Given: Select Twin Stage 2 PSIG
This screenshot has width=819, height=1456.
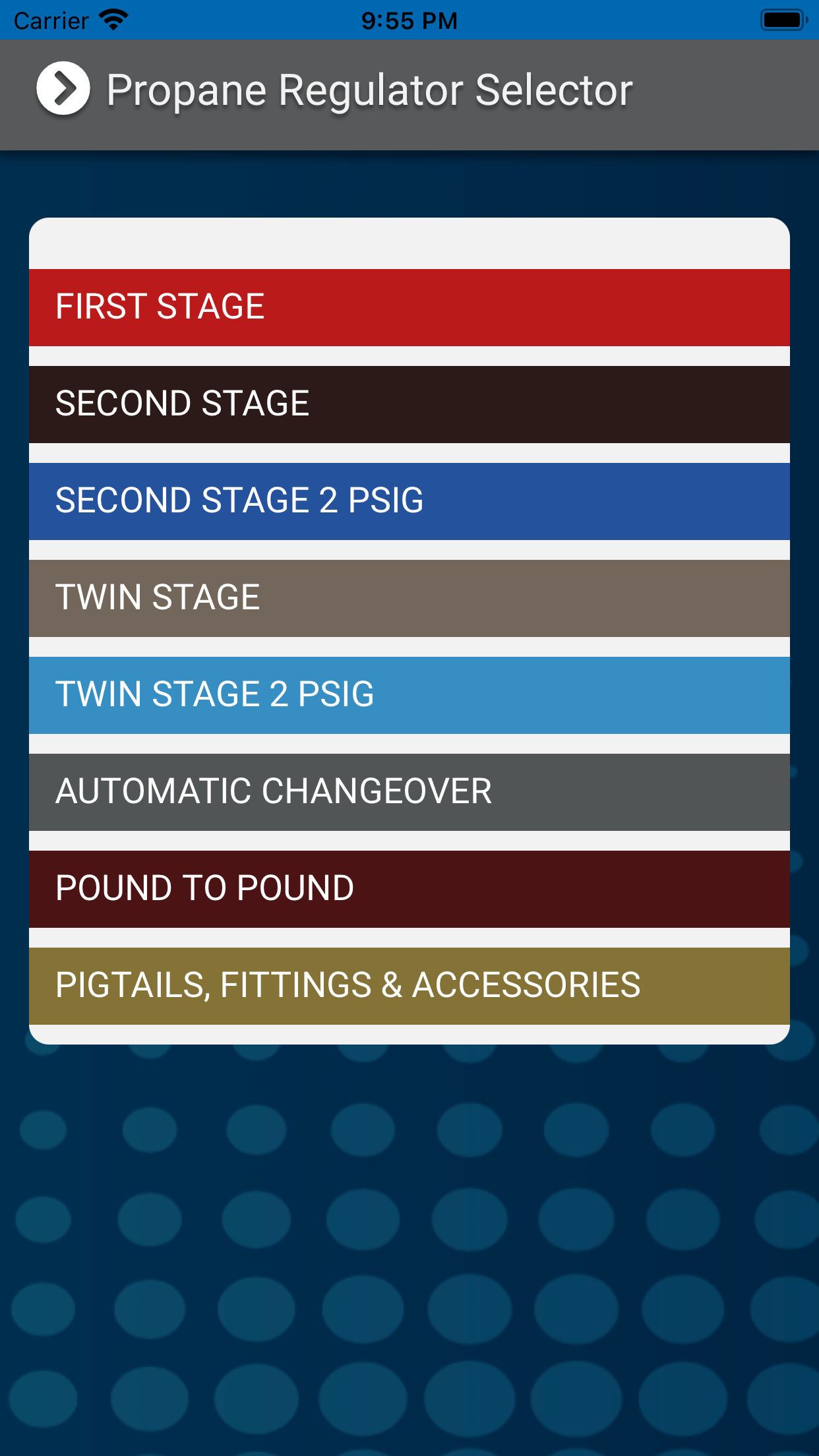Looking at the screenshot, I should click(x=409, y=695).
